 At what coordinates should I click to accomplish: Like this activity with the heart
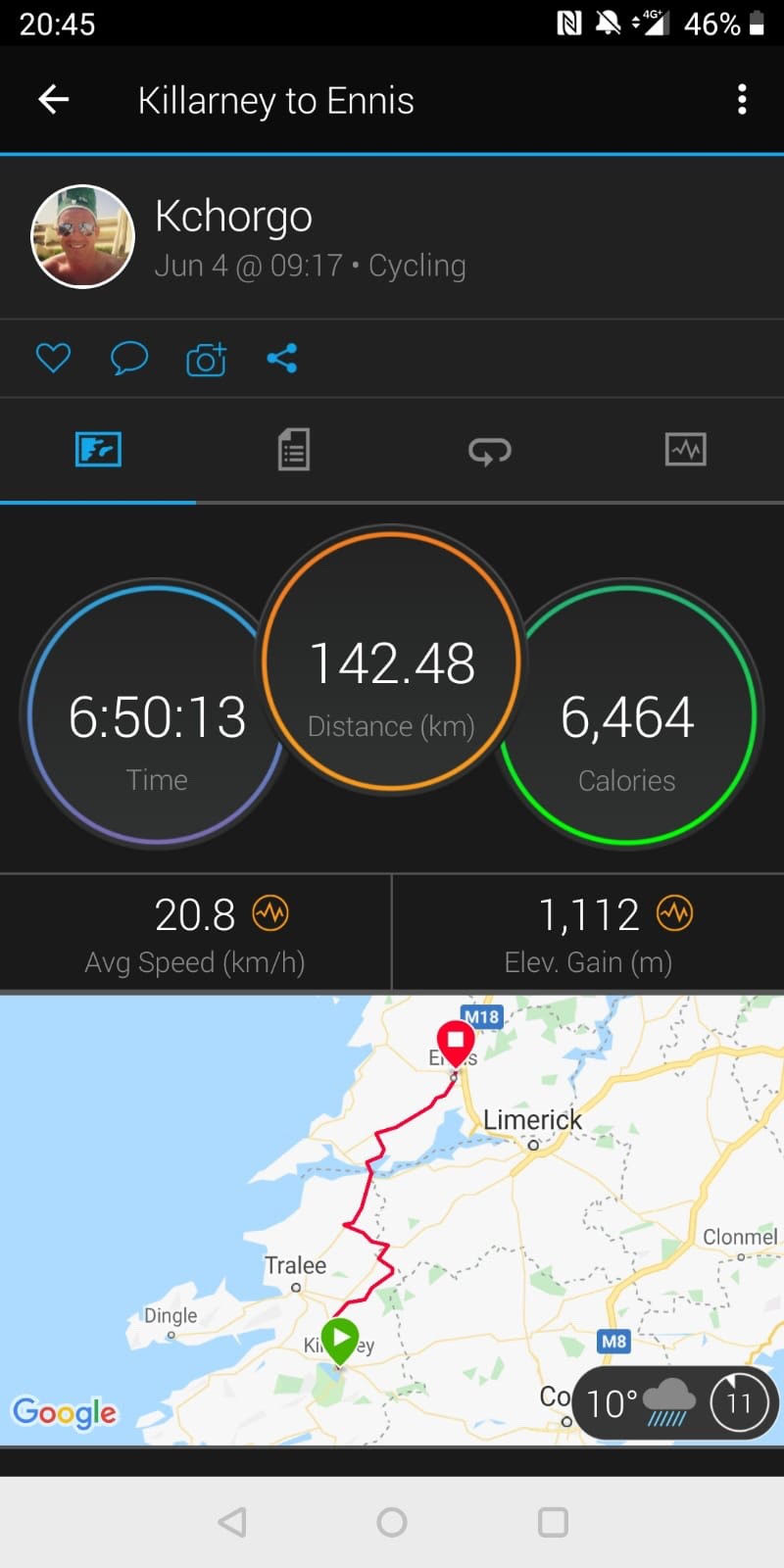click(53, 359)
